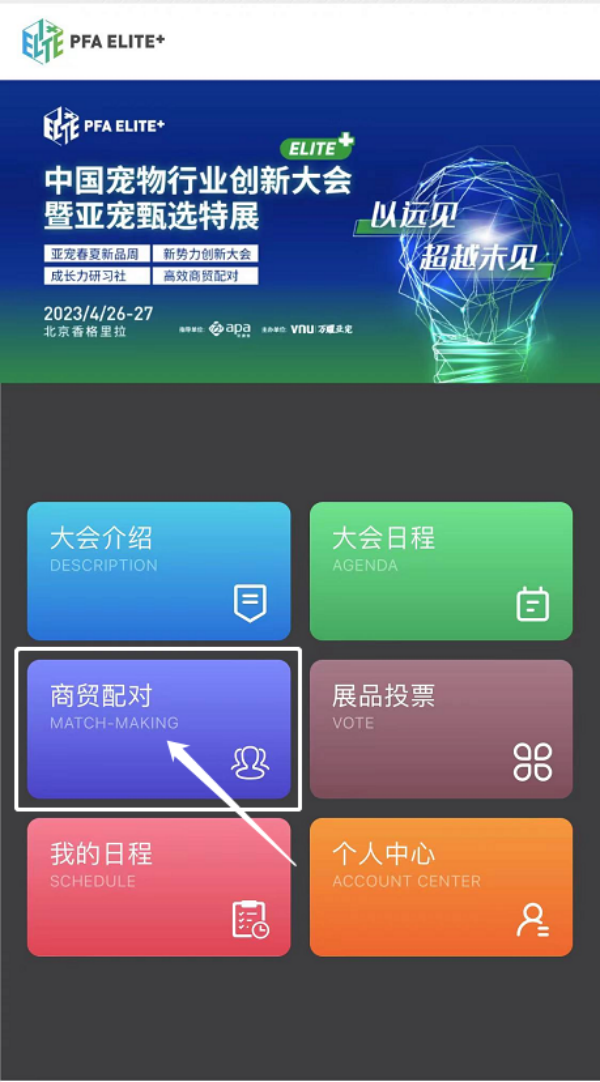Open 商贸配对 Match-Making
Screen dimensions: 600x1082
point(158,729)
